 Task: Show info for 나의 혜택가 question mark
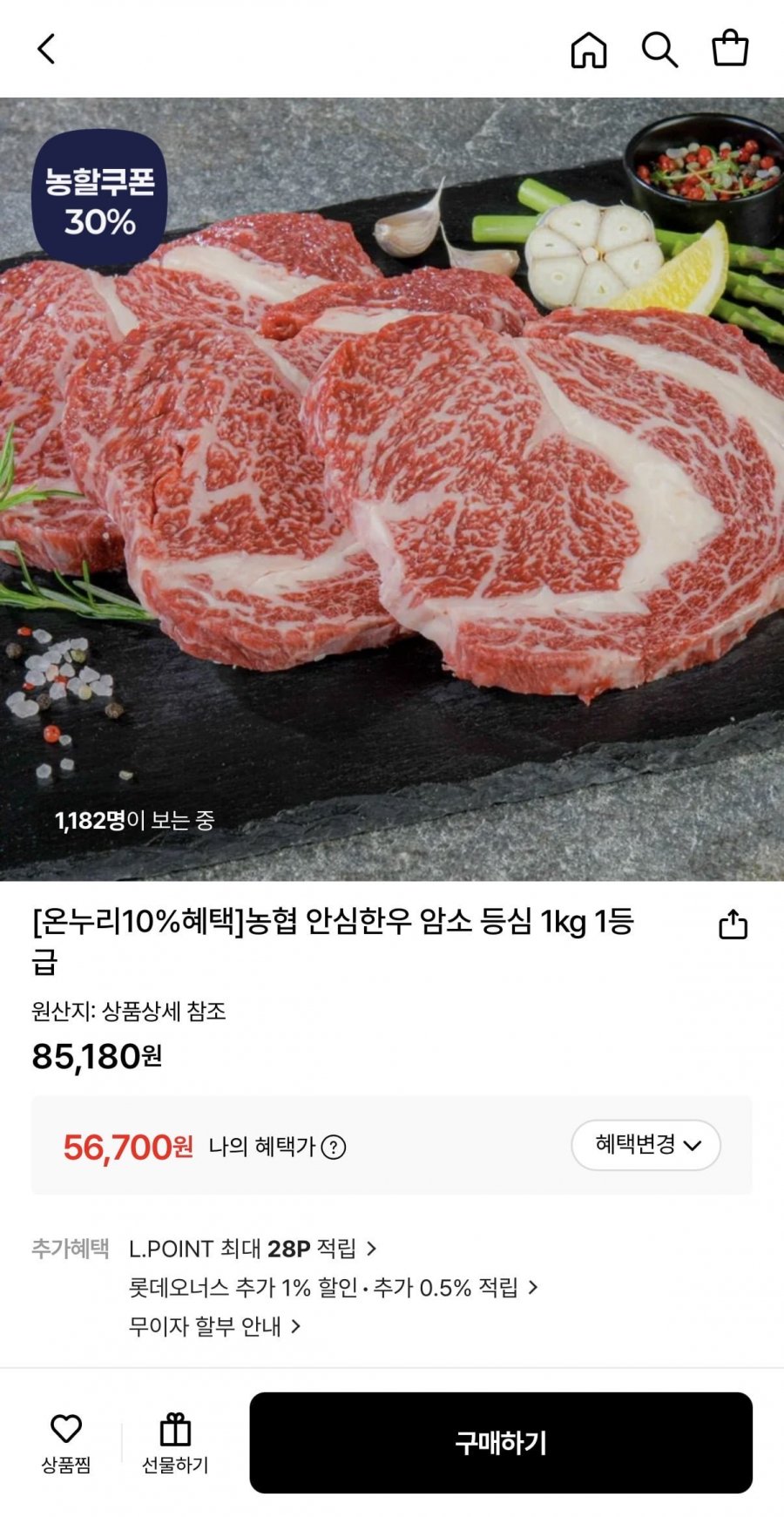(334, 1148)
